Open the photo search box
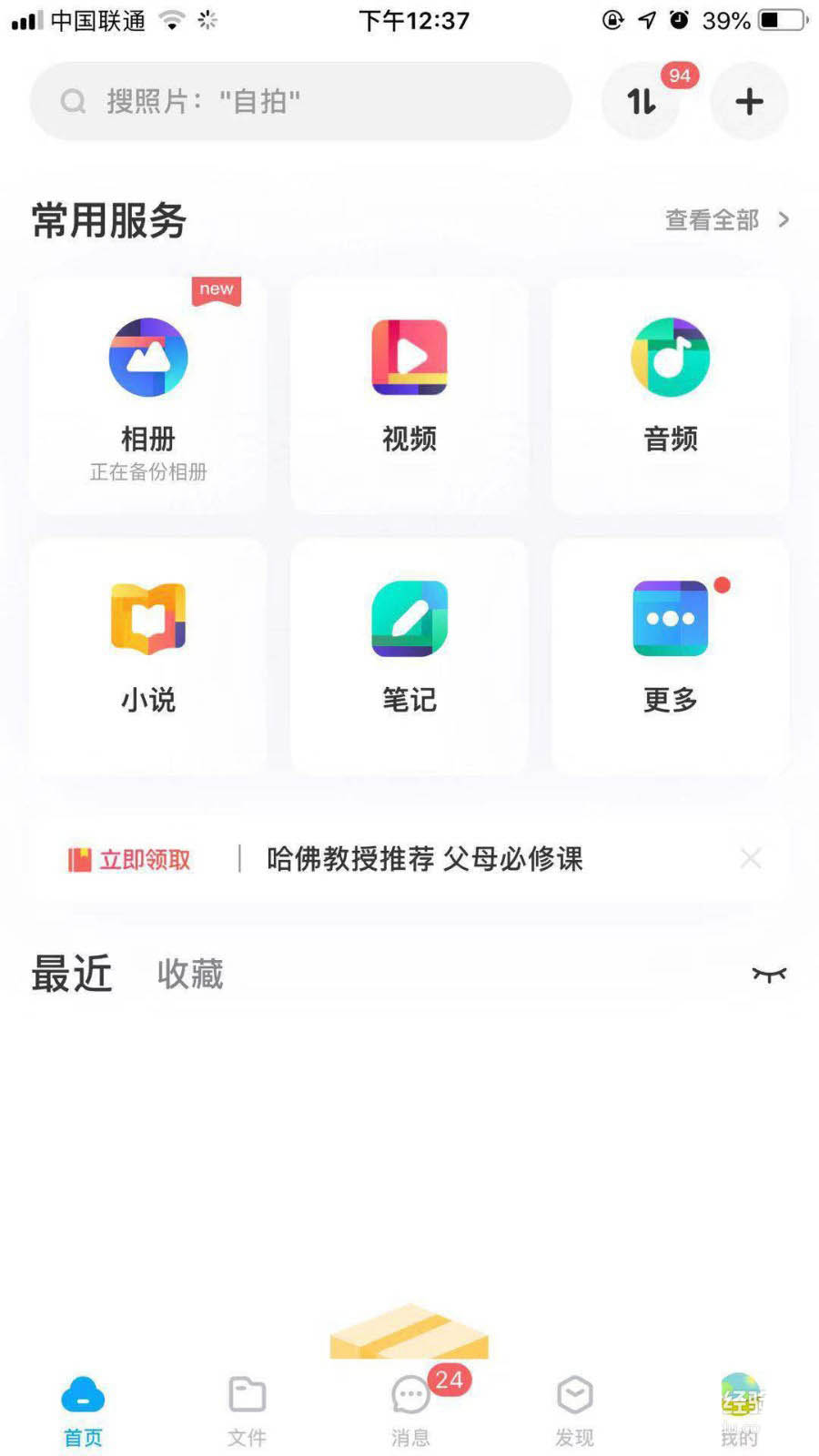 pyautogui.click(x=300, y=101)
